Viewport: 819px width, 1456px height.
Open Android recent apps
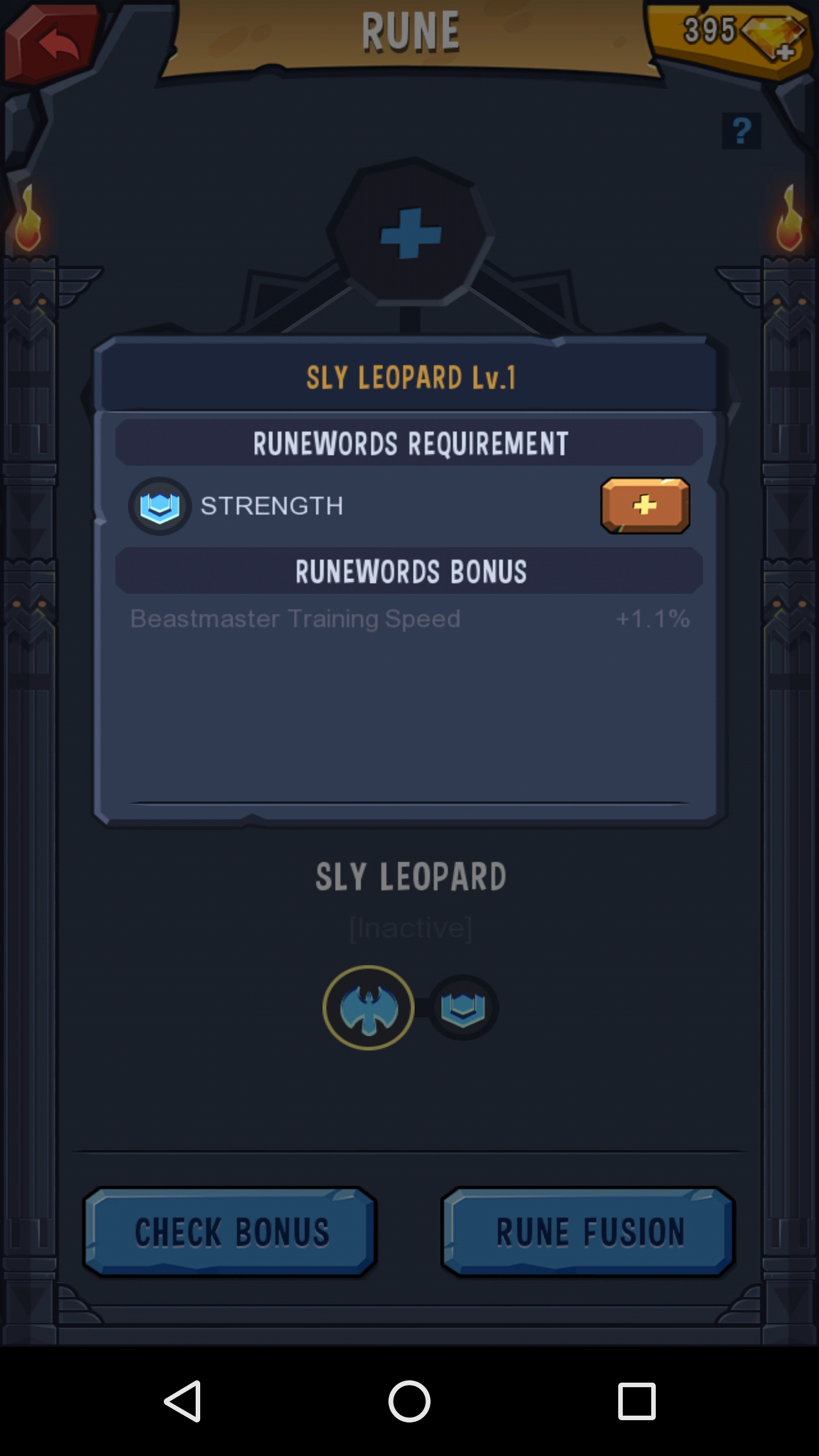[636, 1401]
